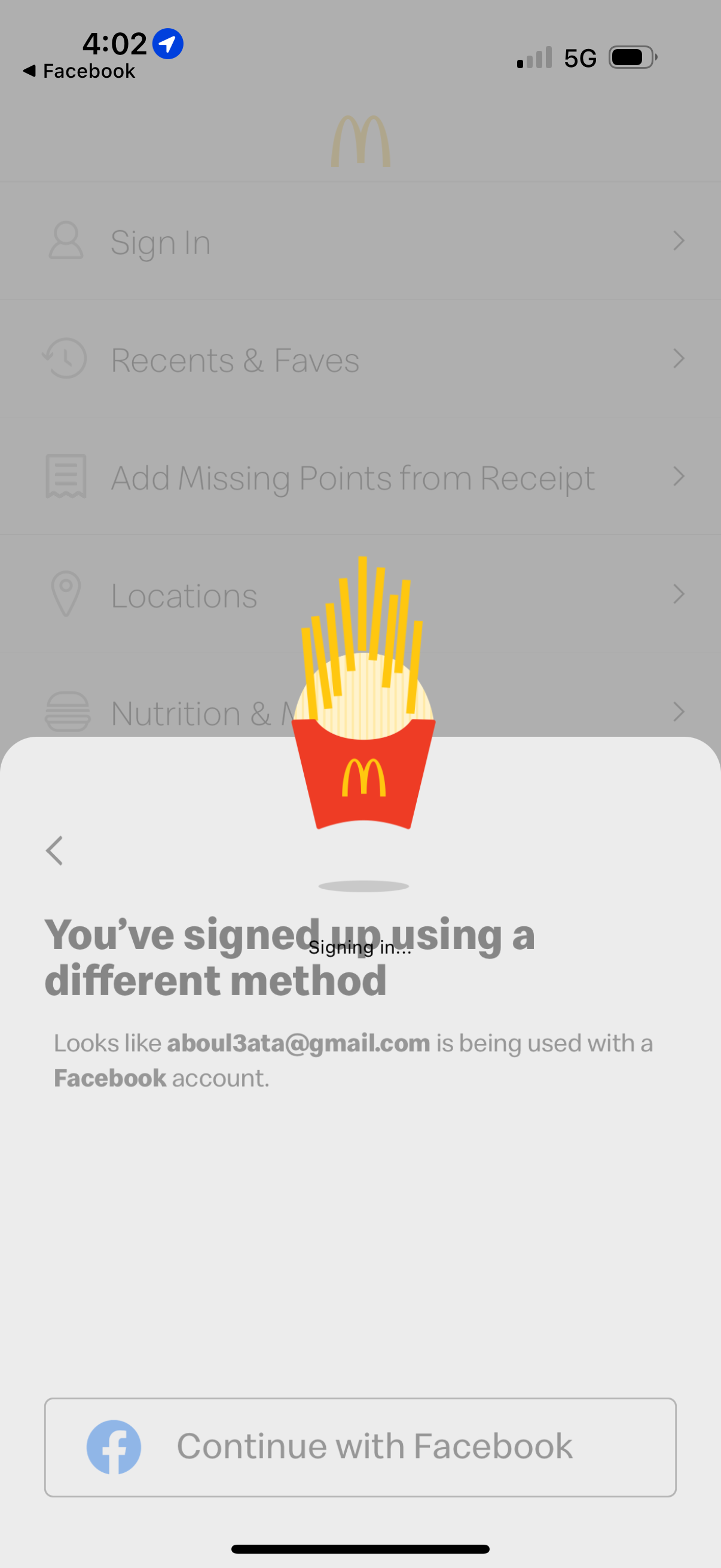Continue with Facebook
Image resolution: width=721 pixels, height=1568 pixels.
(360, 1447)
